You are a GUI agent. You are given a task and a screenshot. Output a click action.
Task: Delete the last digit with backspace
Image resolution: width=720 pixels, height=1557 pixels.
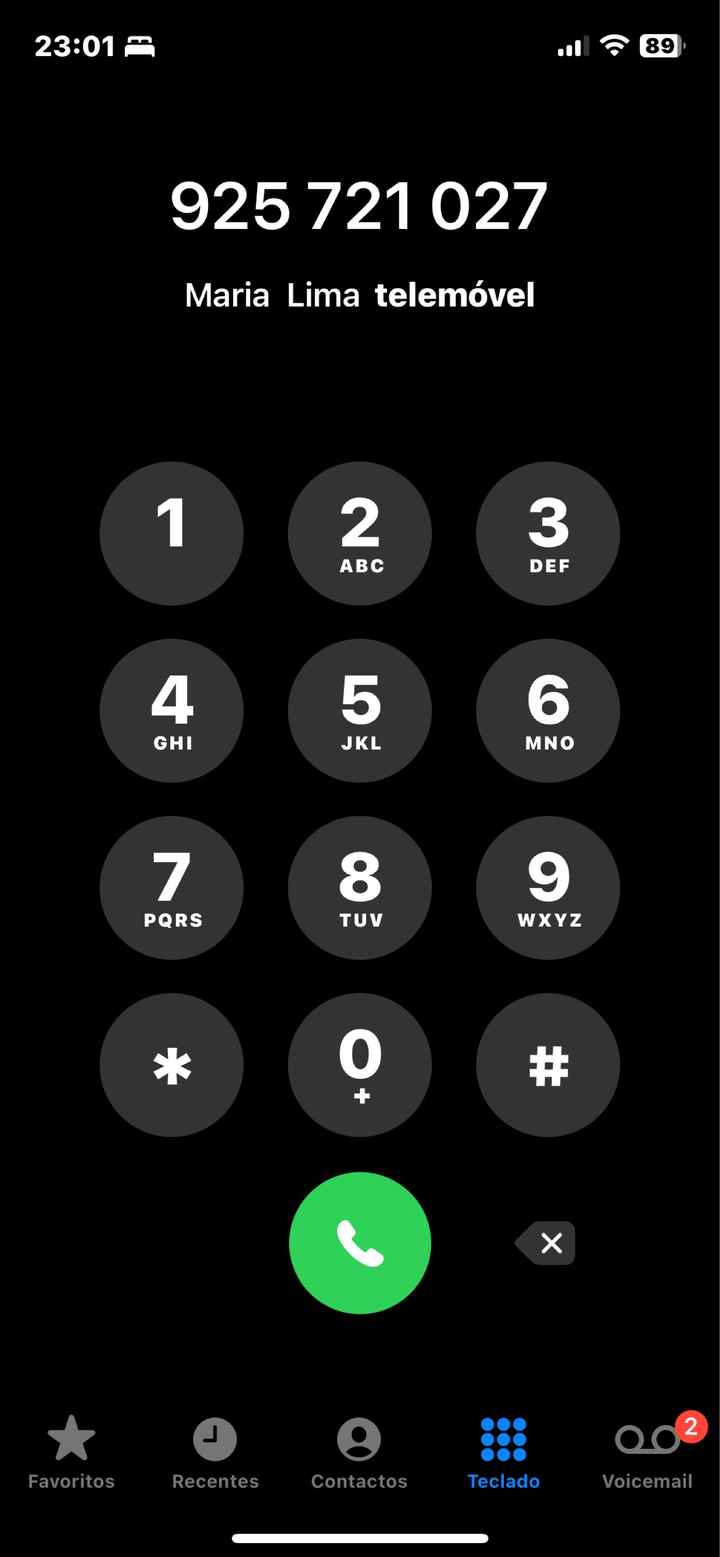(545, 1243)
